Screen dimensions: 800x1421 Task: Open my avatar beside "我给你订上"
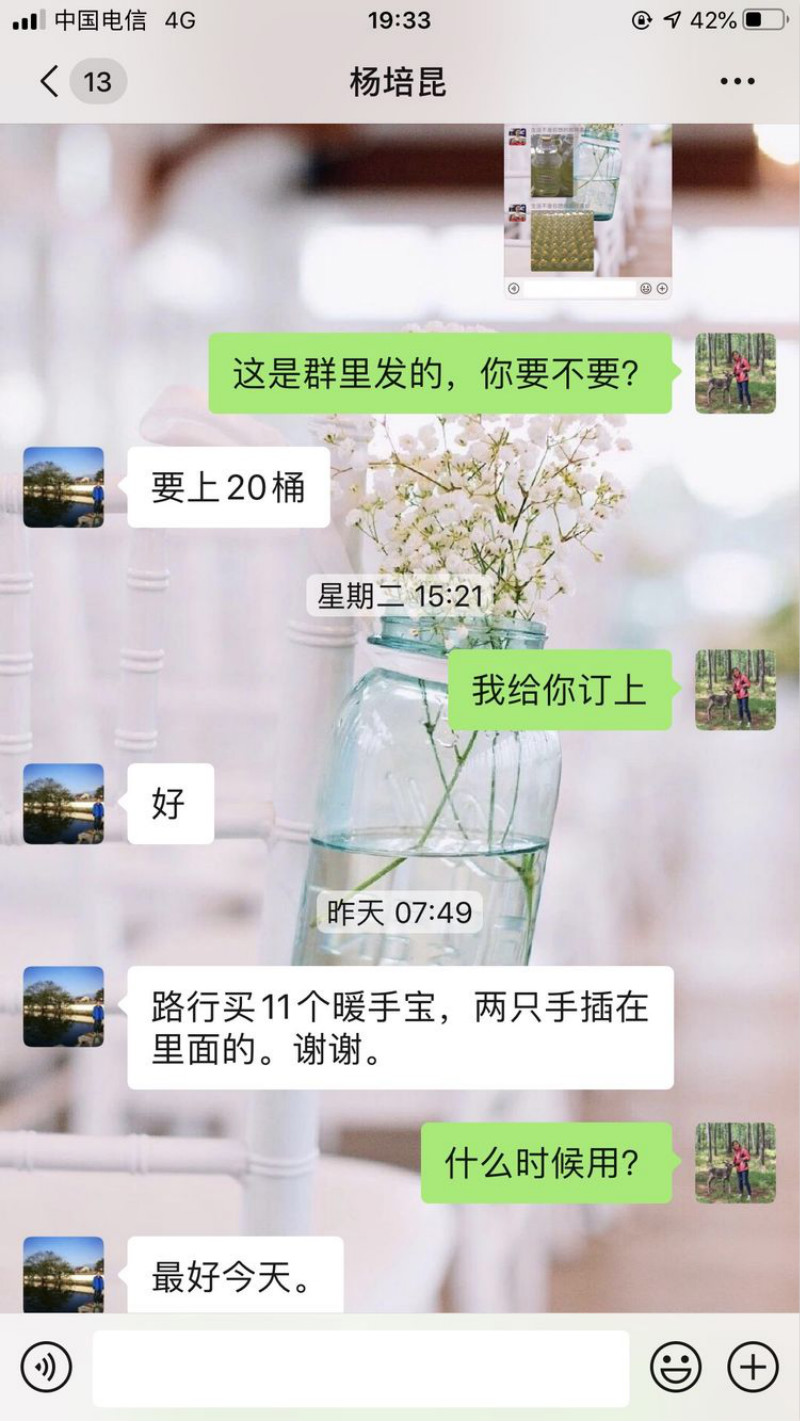click(736, 690)
